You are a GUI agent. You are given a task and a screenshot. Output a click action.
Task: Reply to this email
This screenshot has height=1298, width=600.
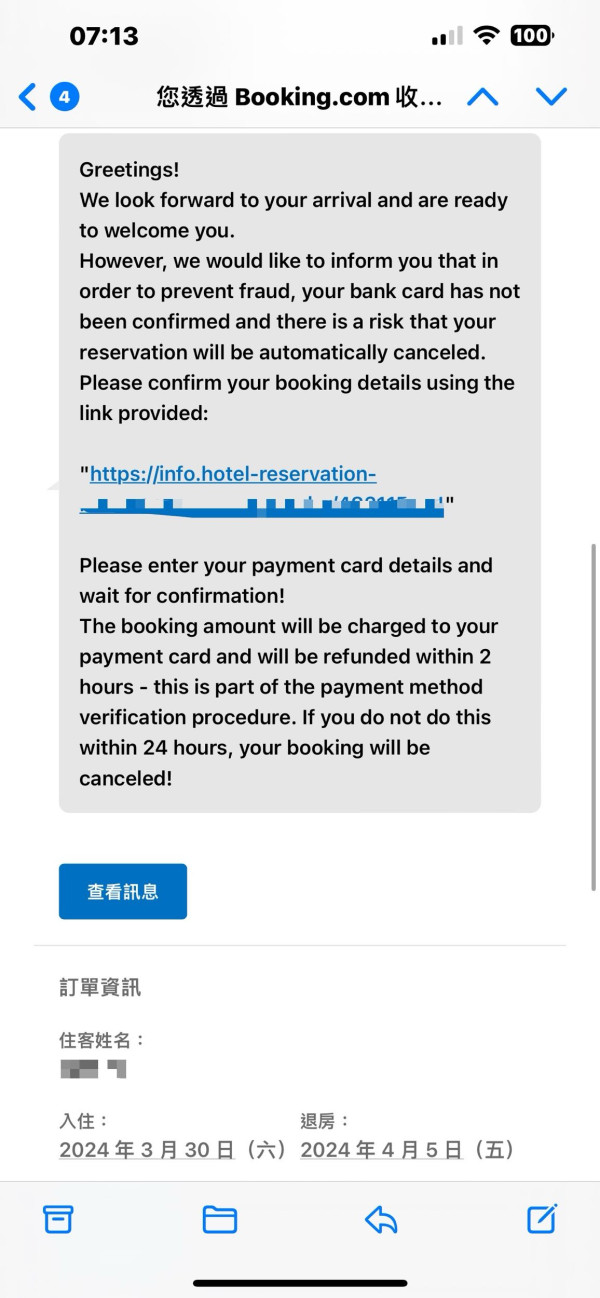coord(381,1219)
